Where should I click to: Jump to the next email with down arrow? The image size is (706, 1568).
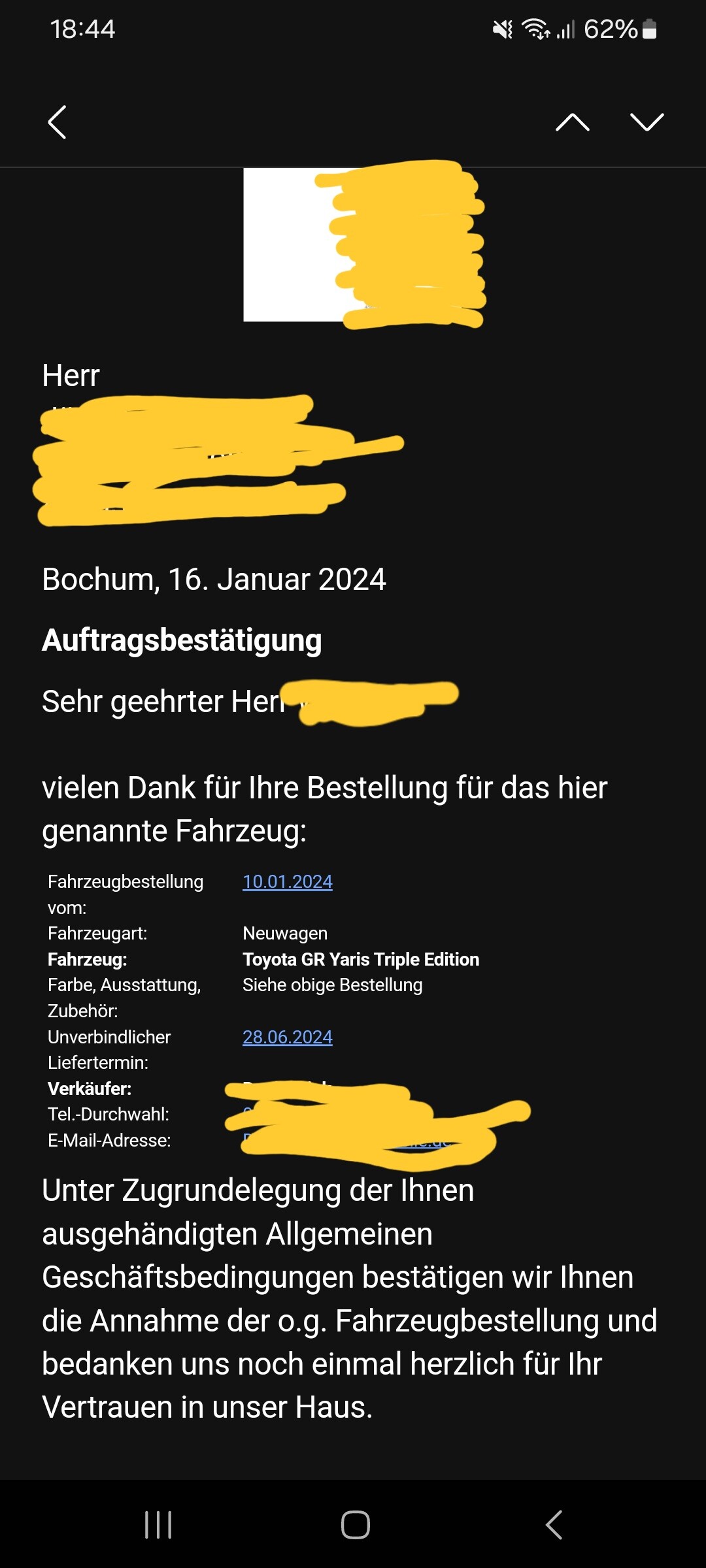click(647, 122)
